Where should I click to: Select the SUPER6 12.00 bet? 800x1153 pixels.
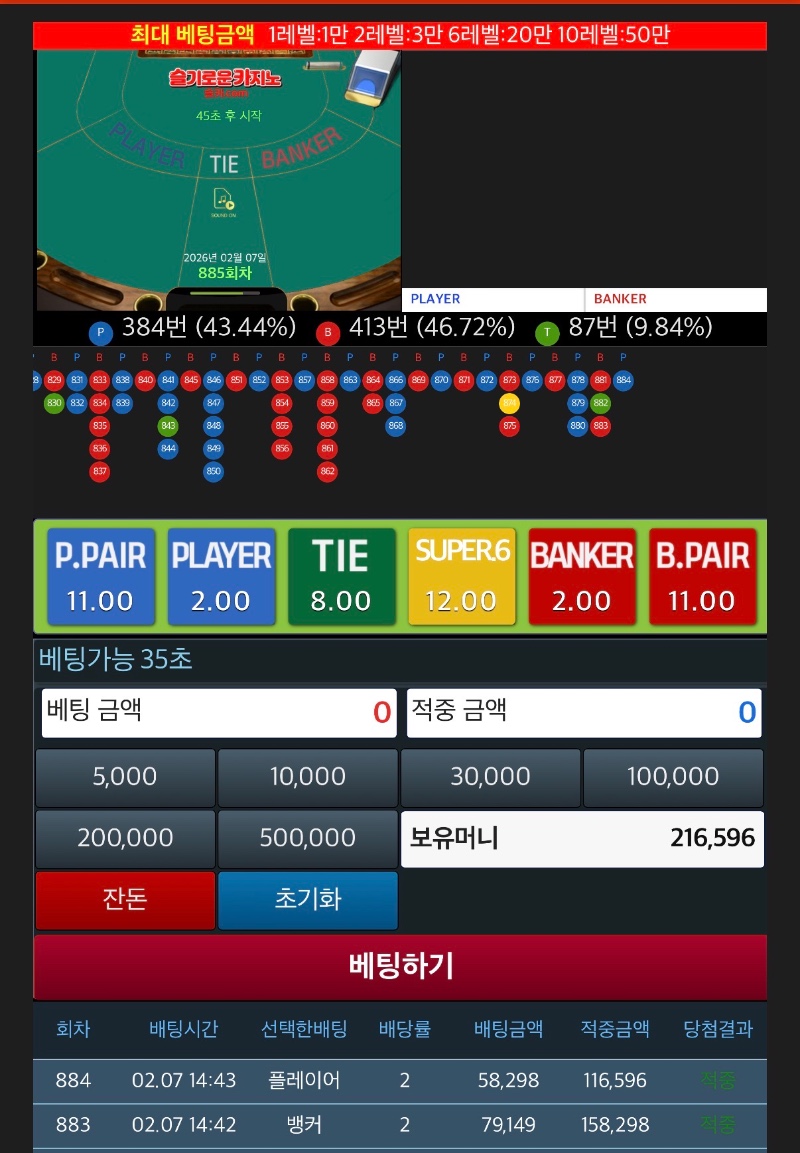click(x=462, y=576)
